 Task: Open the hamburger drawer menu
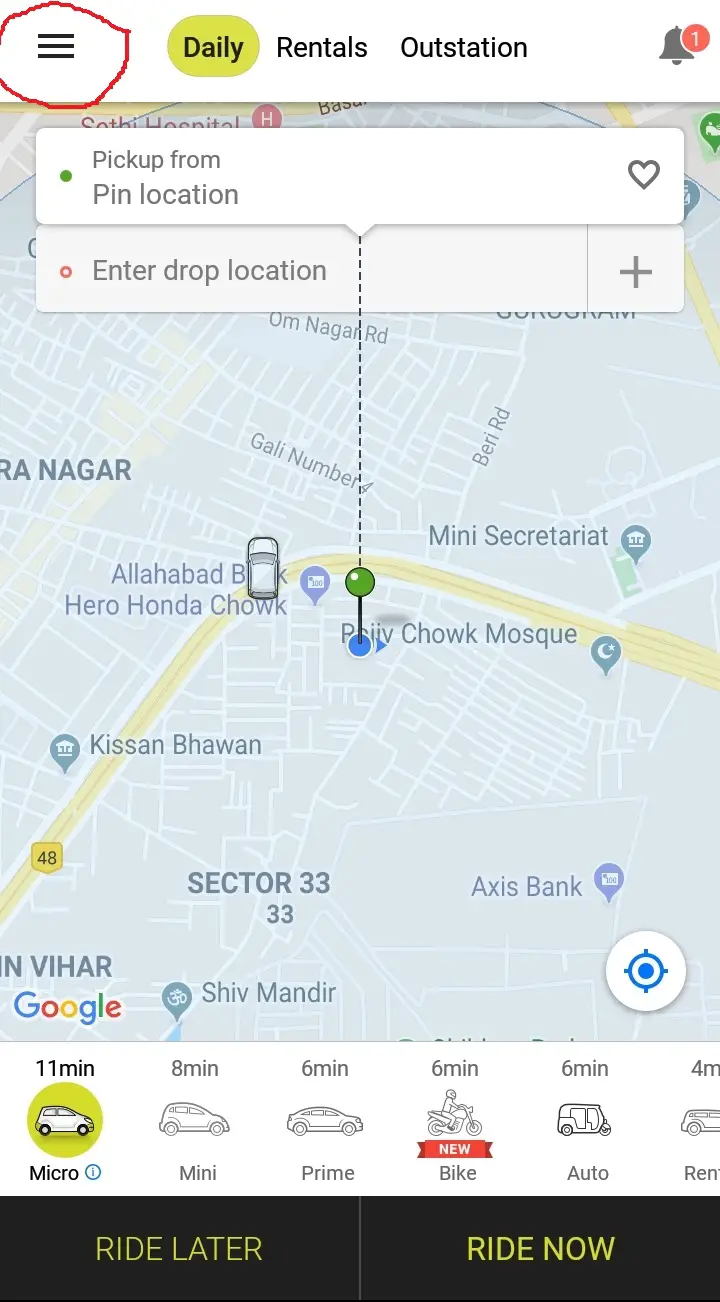pyautogui.click(x=56, y=46)
